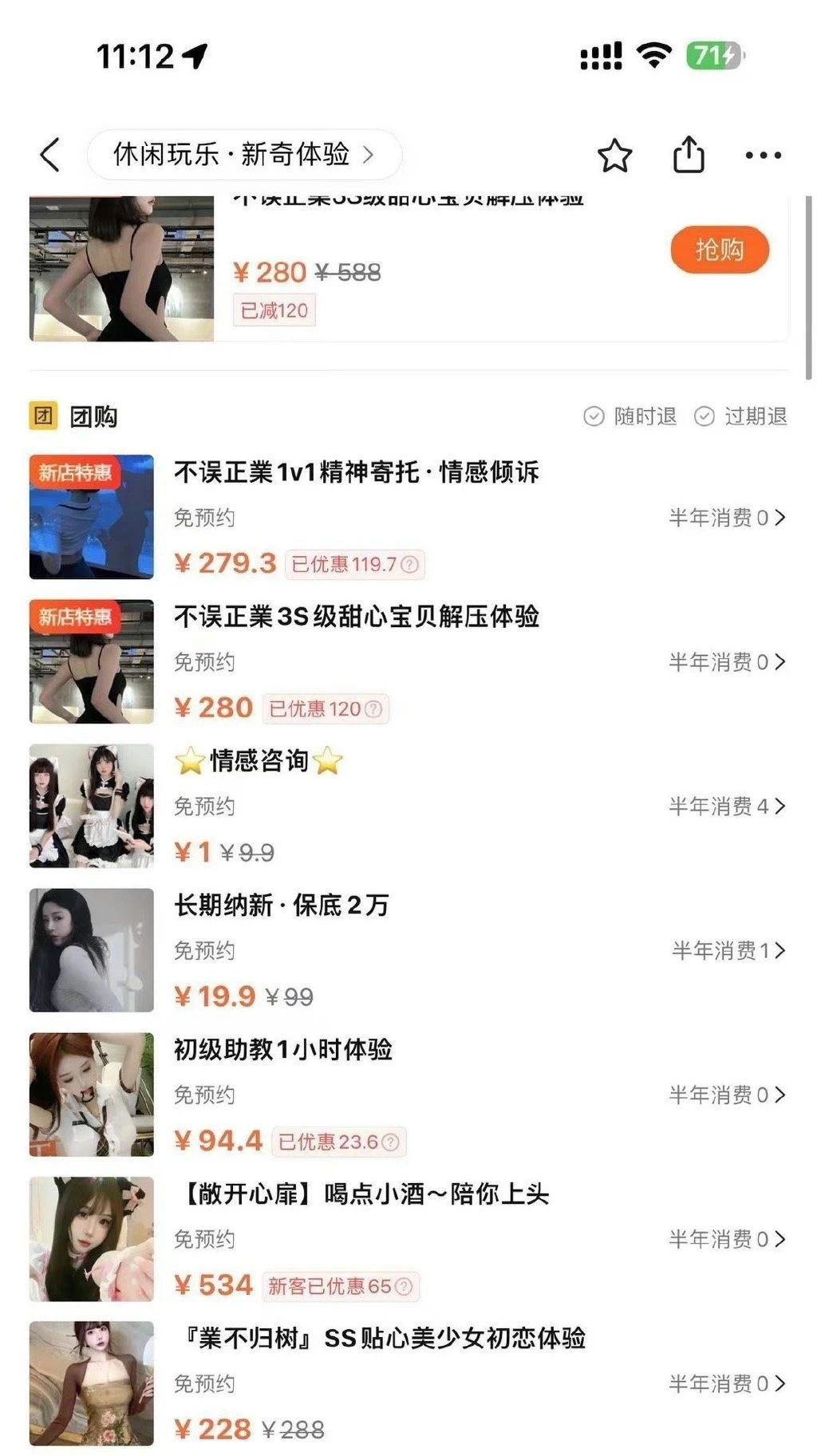View 初级助教1小时体验 deal

click(408, 1095)
